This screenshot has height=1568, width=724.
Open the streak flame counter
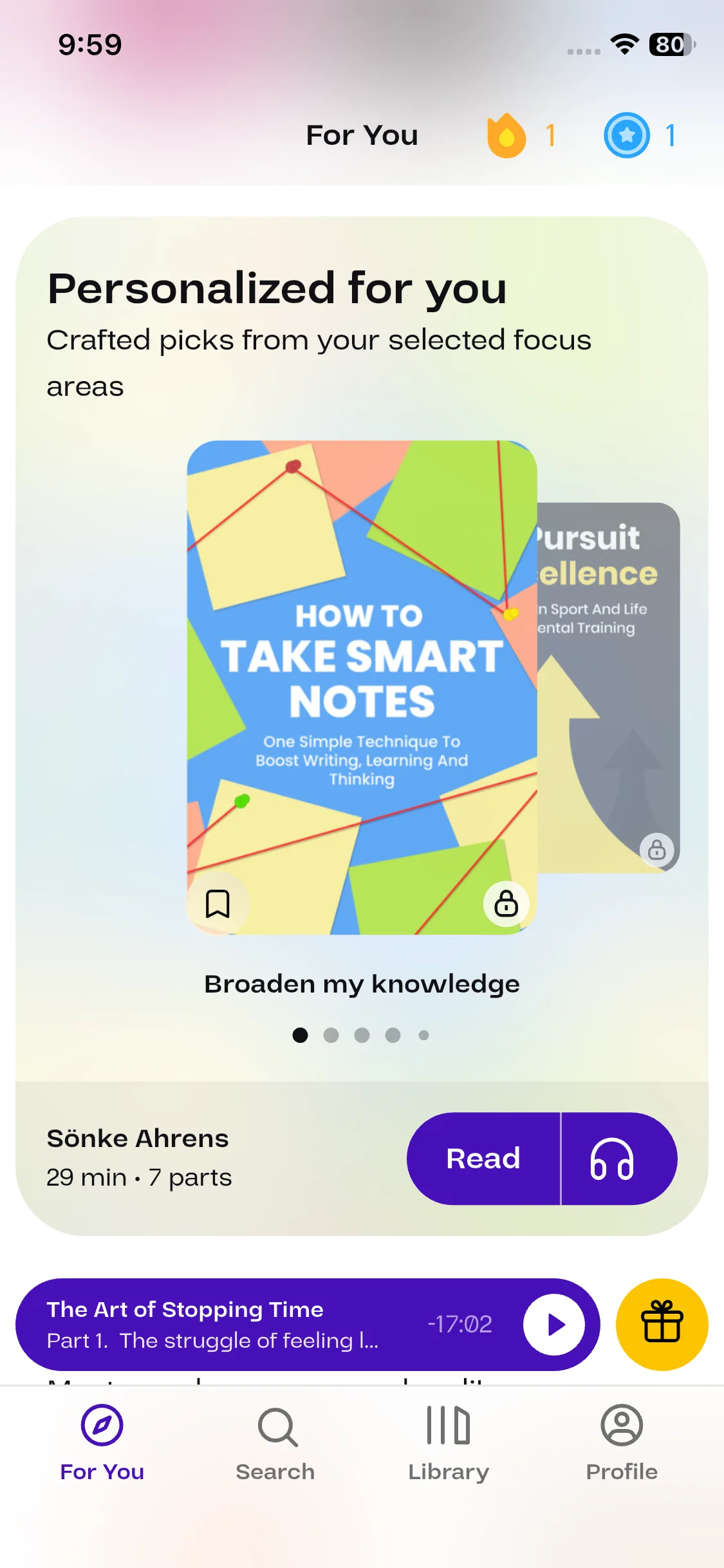519,135
